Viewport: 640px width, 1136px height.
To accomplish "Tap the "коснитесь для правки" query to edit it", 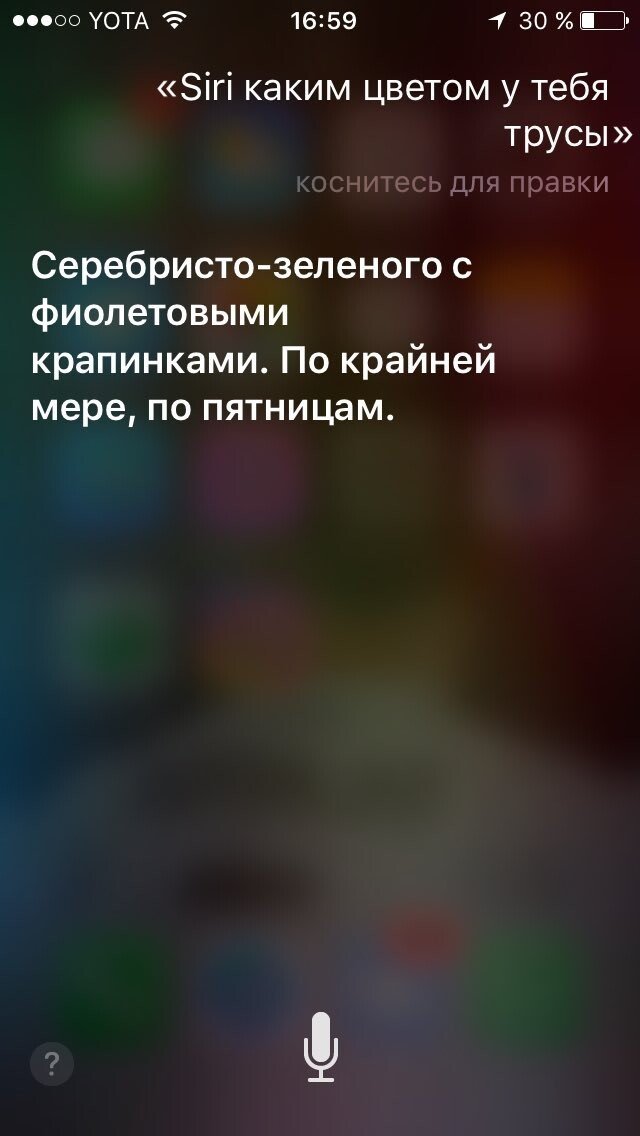I will pyautogui.click(x=452, y=183).
